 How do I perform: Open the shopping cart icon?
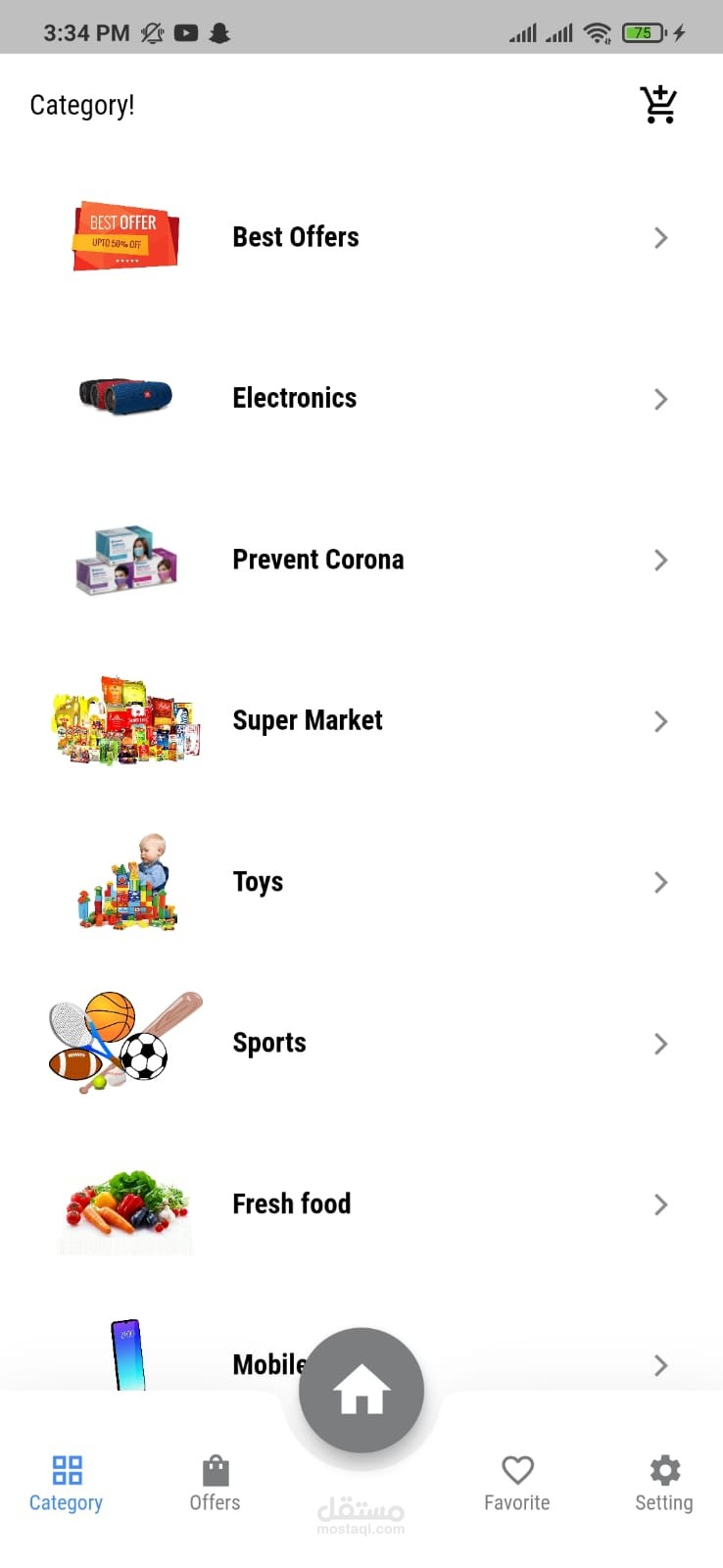pyautogui.click(x=658, y=105)
